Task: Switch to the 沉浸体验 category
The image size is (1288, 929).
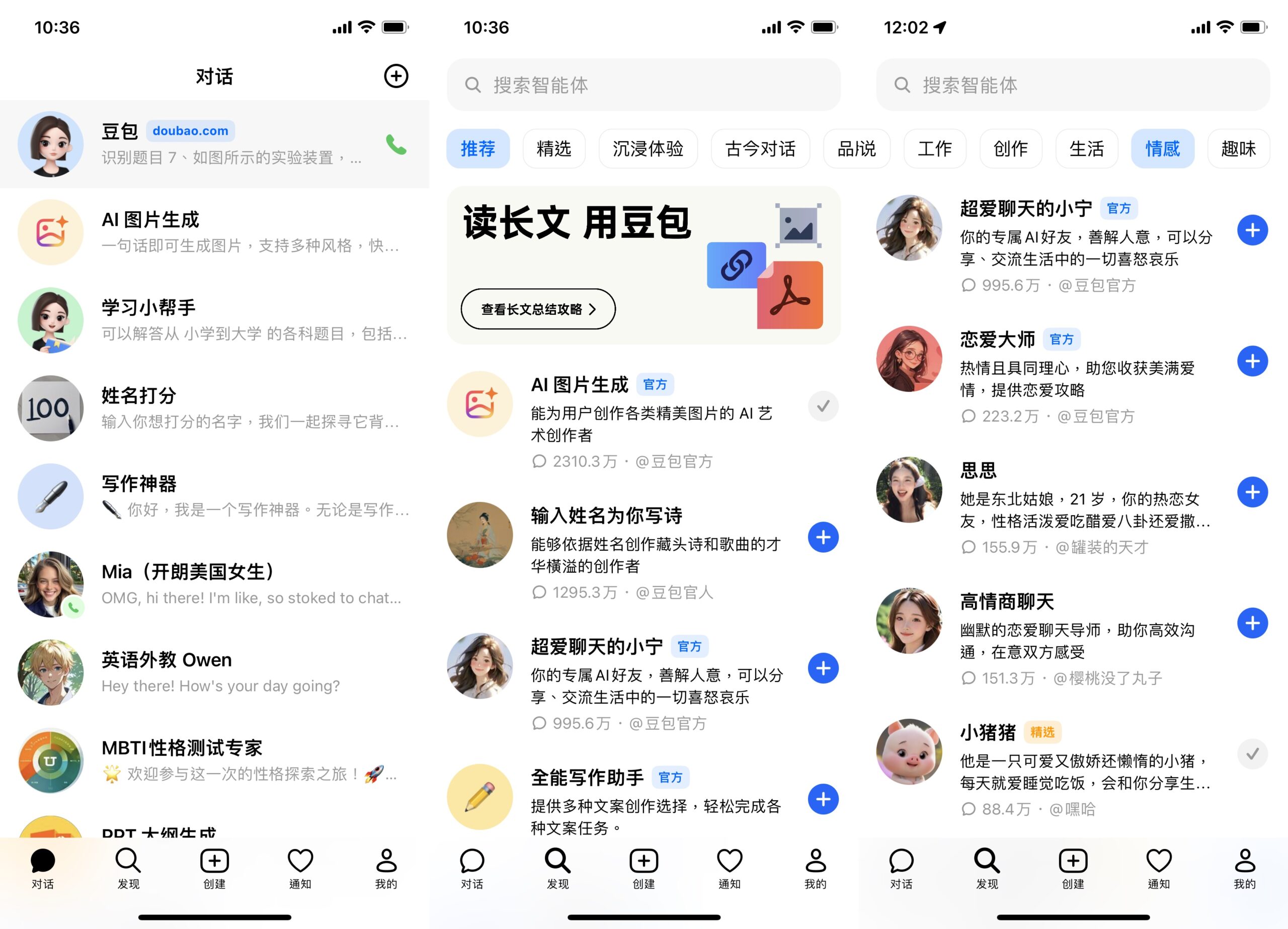Action: tap(648, 149)
